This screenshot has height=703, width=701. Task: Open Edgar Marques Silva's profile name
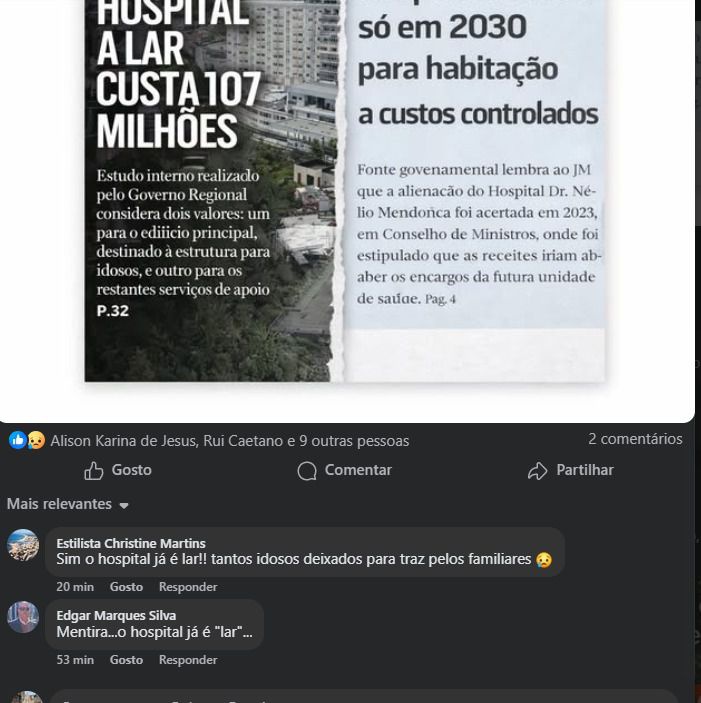pyautogui.click(x=116, y=615)
